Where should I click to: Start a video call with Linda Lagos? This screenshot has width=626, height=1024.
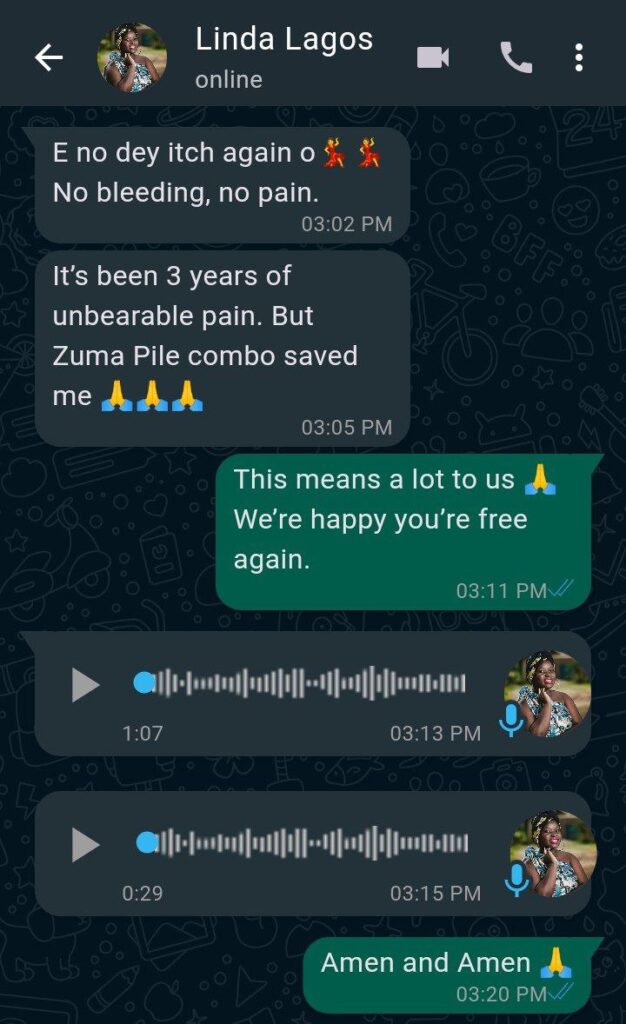pos(433,58)
